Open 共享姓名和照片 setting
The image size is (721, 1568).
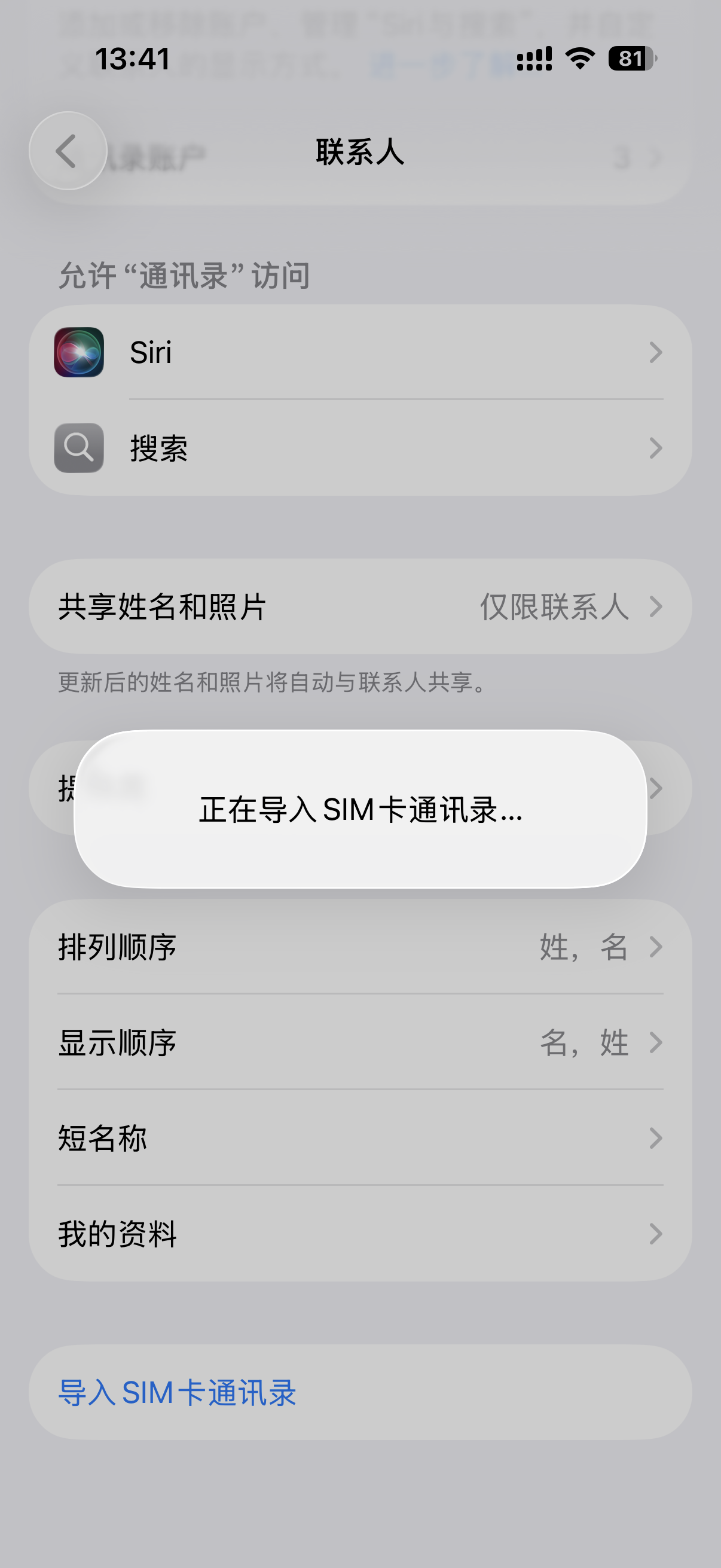tap(359, 607)
